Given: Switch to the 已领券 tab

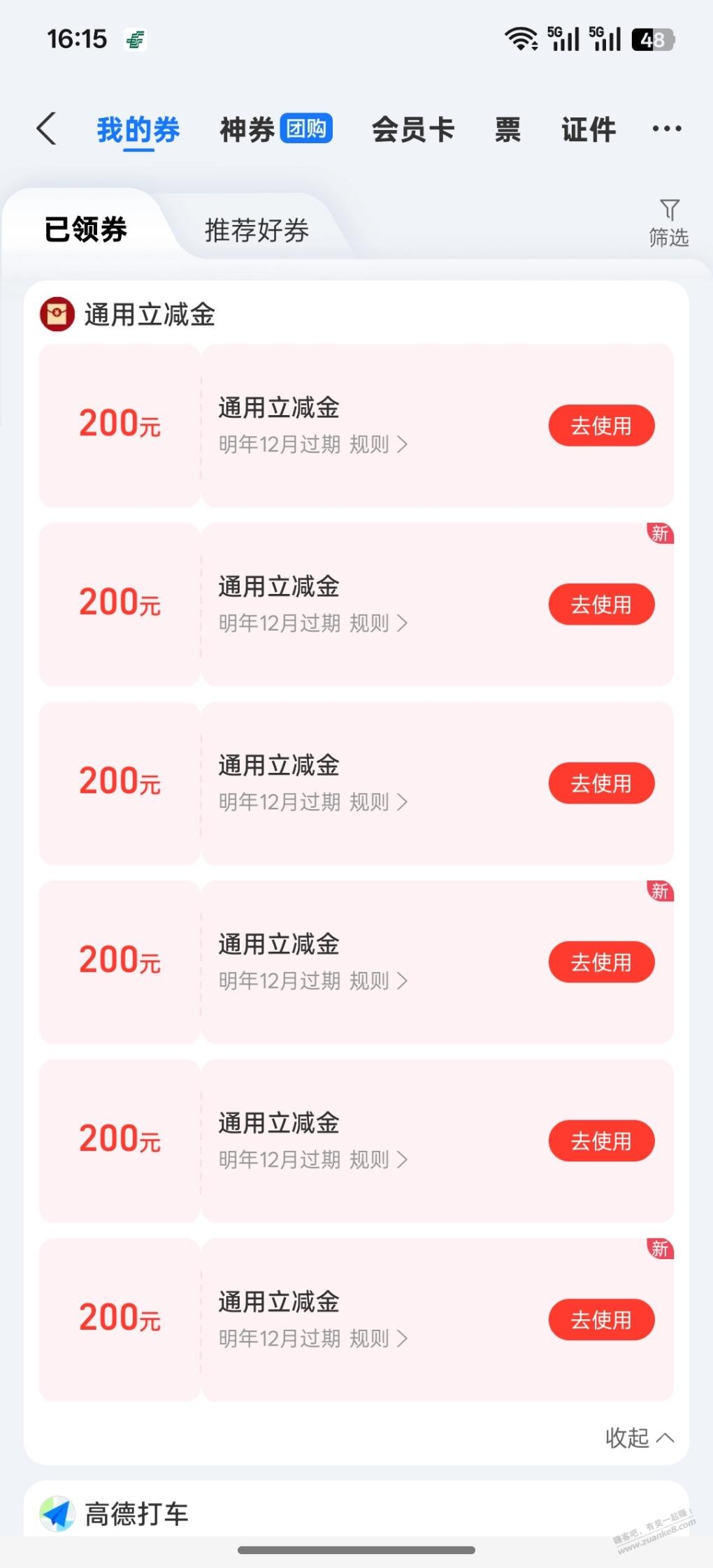Looking at the screenshot, I should tap(84, 229).
